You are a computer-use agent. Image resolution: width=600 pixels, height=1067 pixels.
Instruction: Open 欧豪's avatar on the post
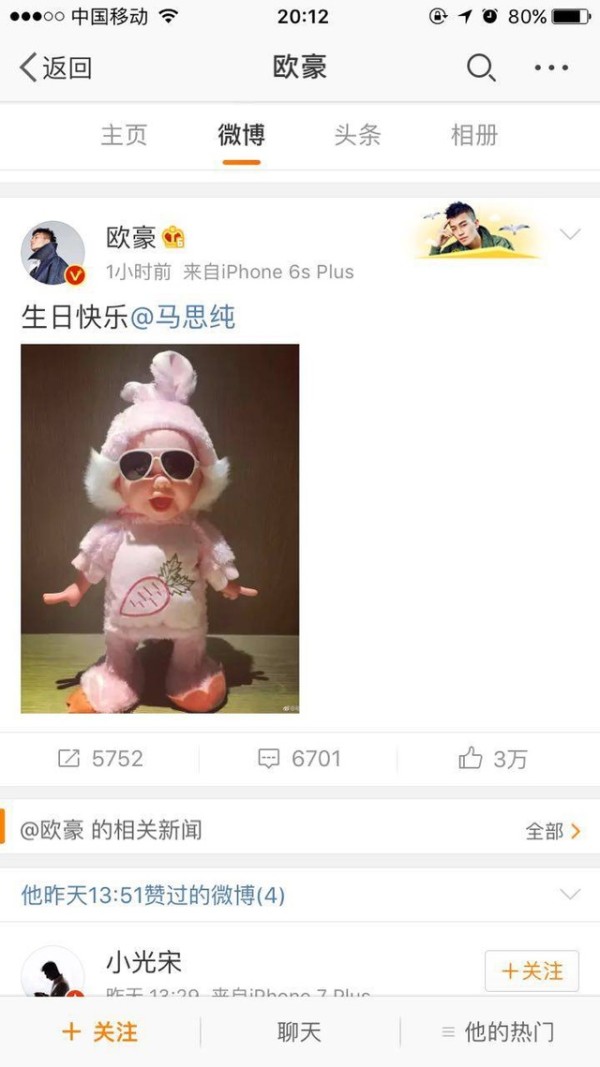tap(53, 252)
